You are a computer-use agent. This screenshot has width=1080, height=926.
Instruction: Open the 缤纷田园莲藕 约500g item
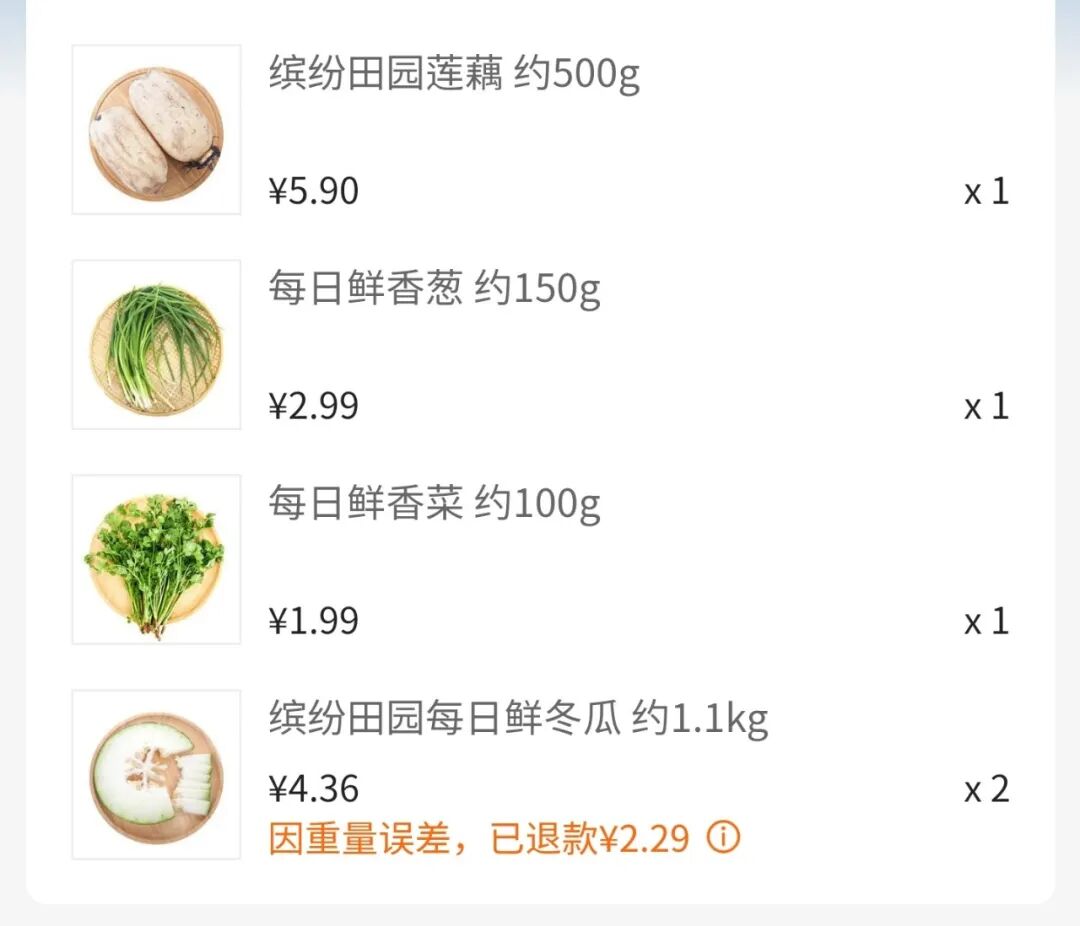pyautogui.click(x=454, y=74)
